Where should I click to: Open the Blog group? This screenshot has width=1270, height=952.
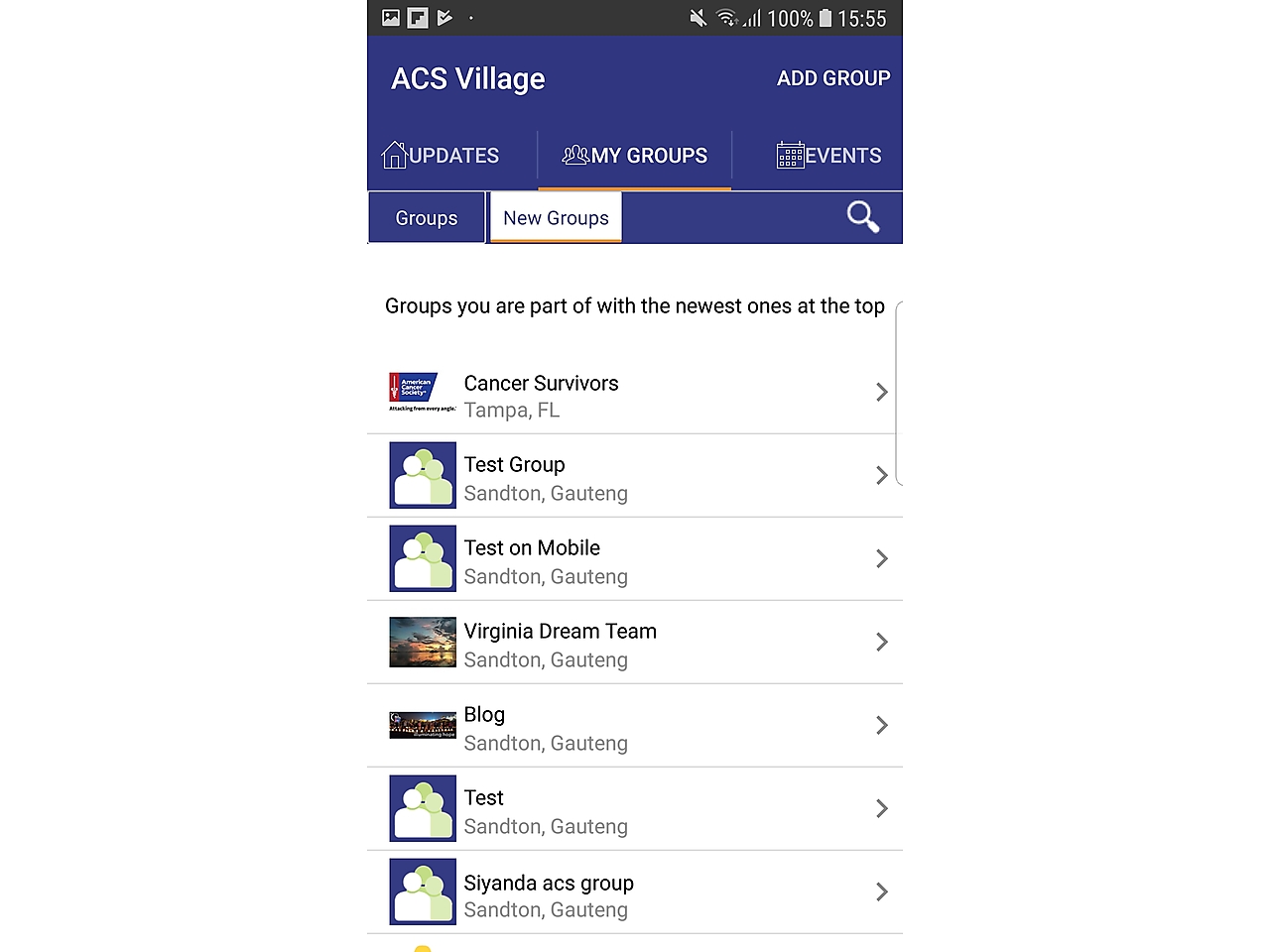point(635,727)
